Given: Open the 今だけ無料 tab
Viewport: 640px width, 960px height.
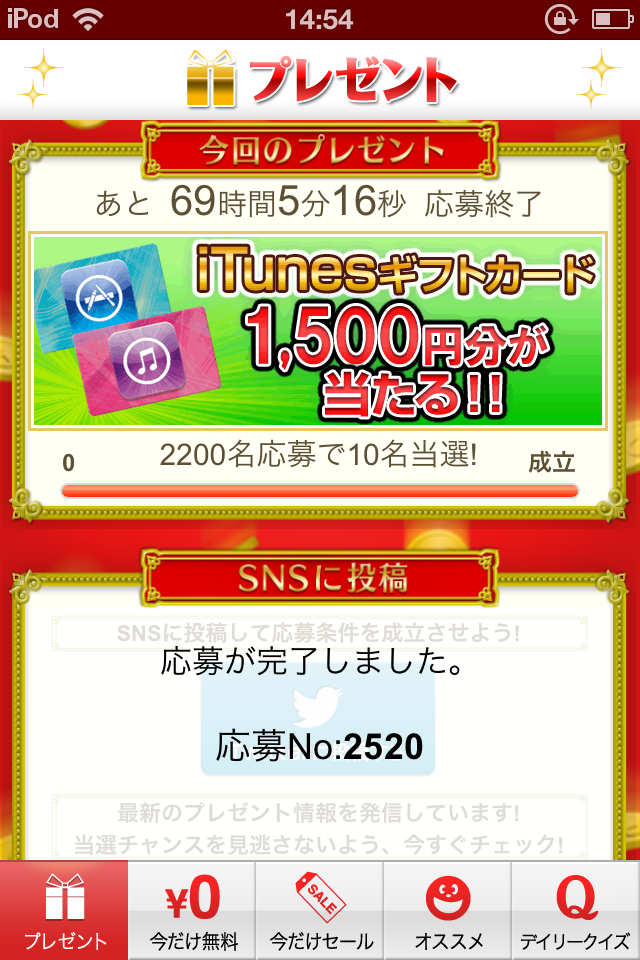Looking at the screenshot, I should coord(192,910).
